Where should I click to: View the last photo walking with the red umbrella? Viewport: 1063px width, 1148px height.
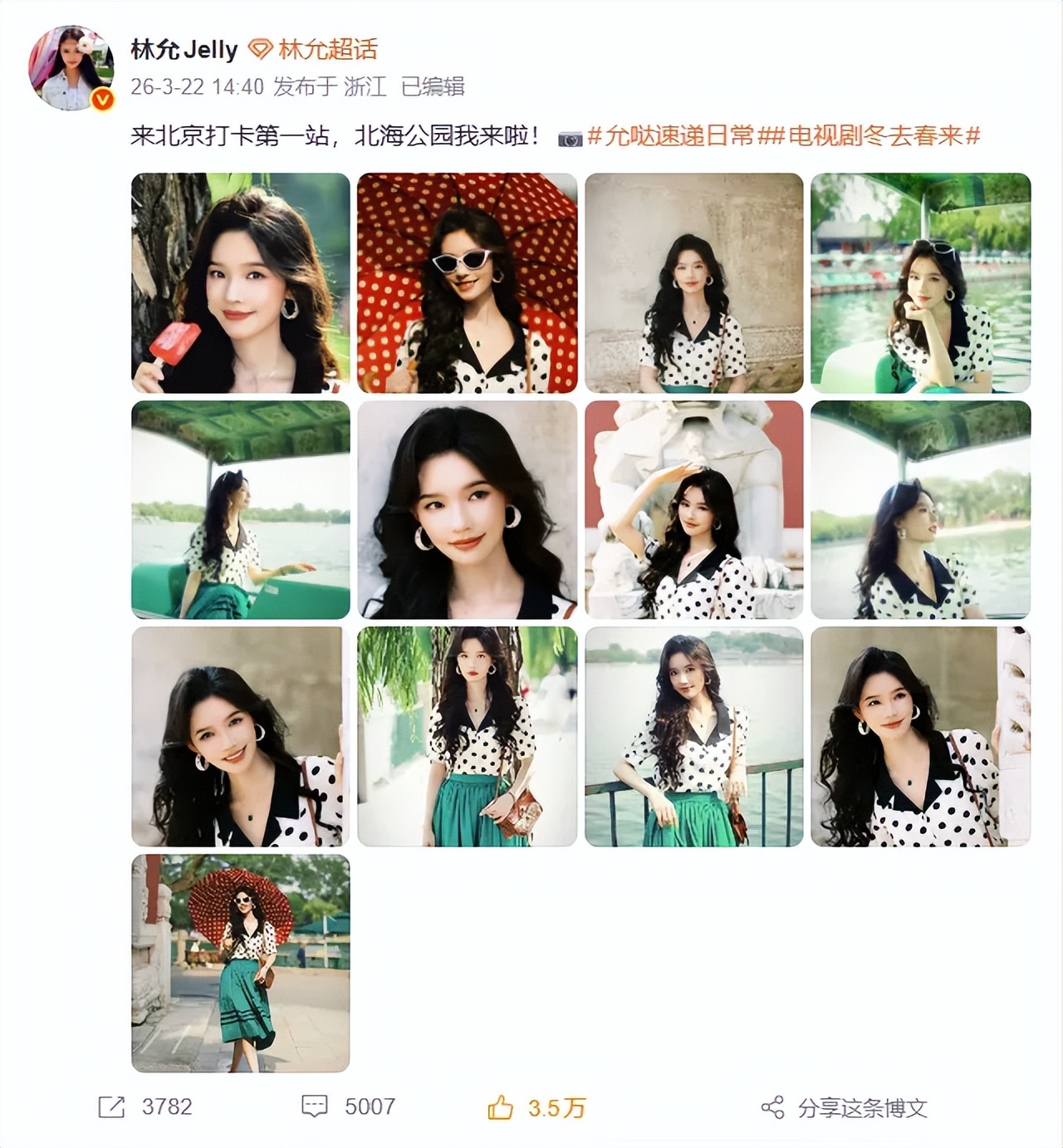click(x=241, y=963)
